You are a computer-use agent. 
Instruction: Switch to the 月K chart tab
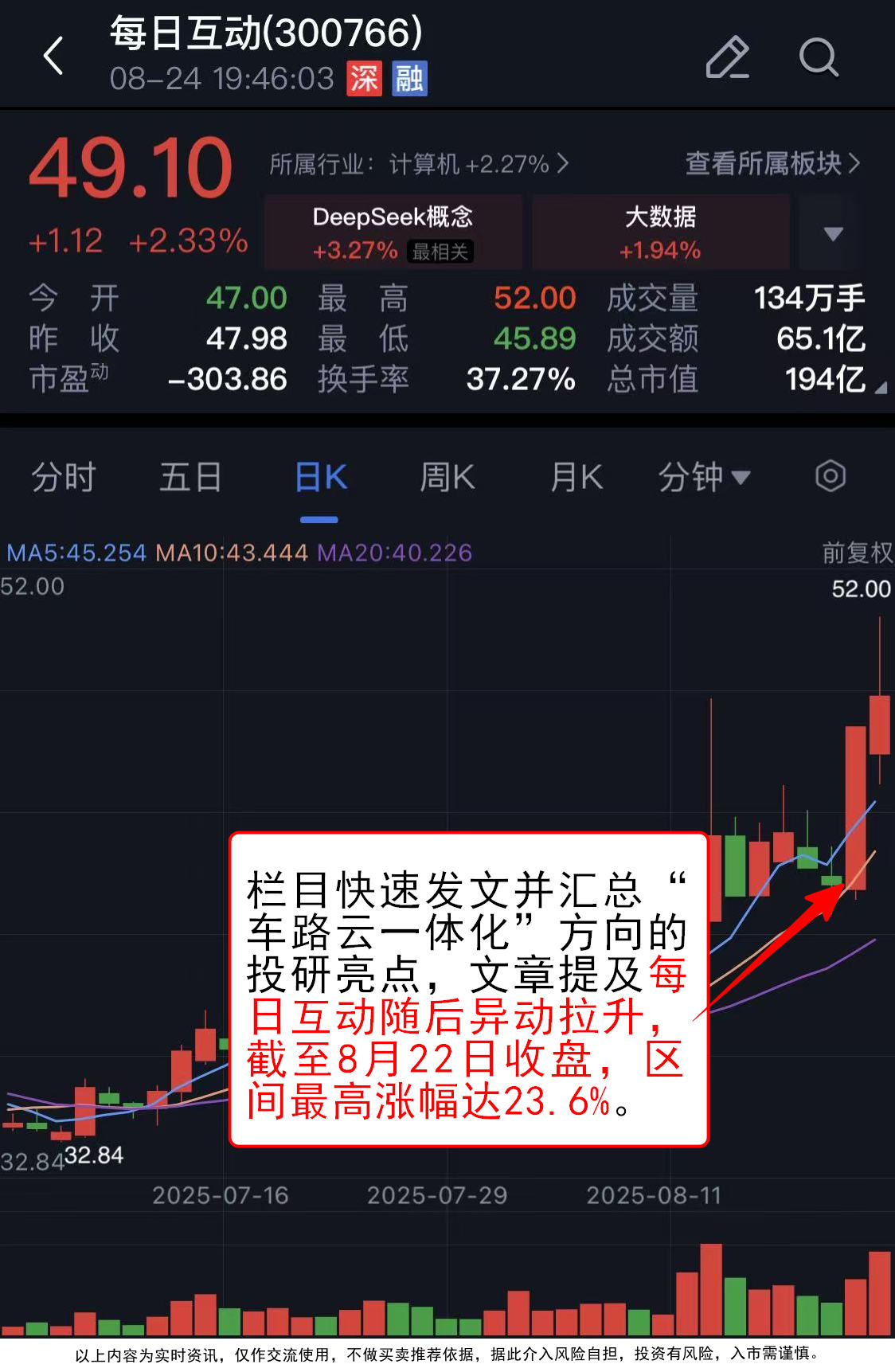[x=576, y=478]
